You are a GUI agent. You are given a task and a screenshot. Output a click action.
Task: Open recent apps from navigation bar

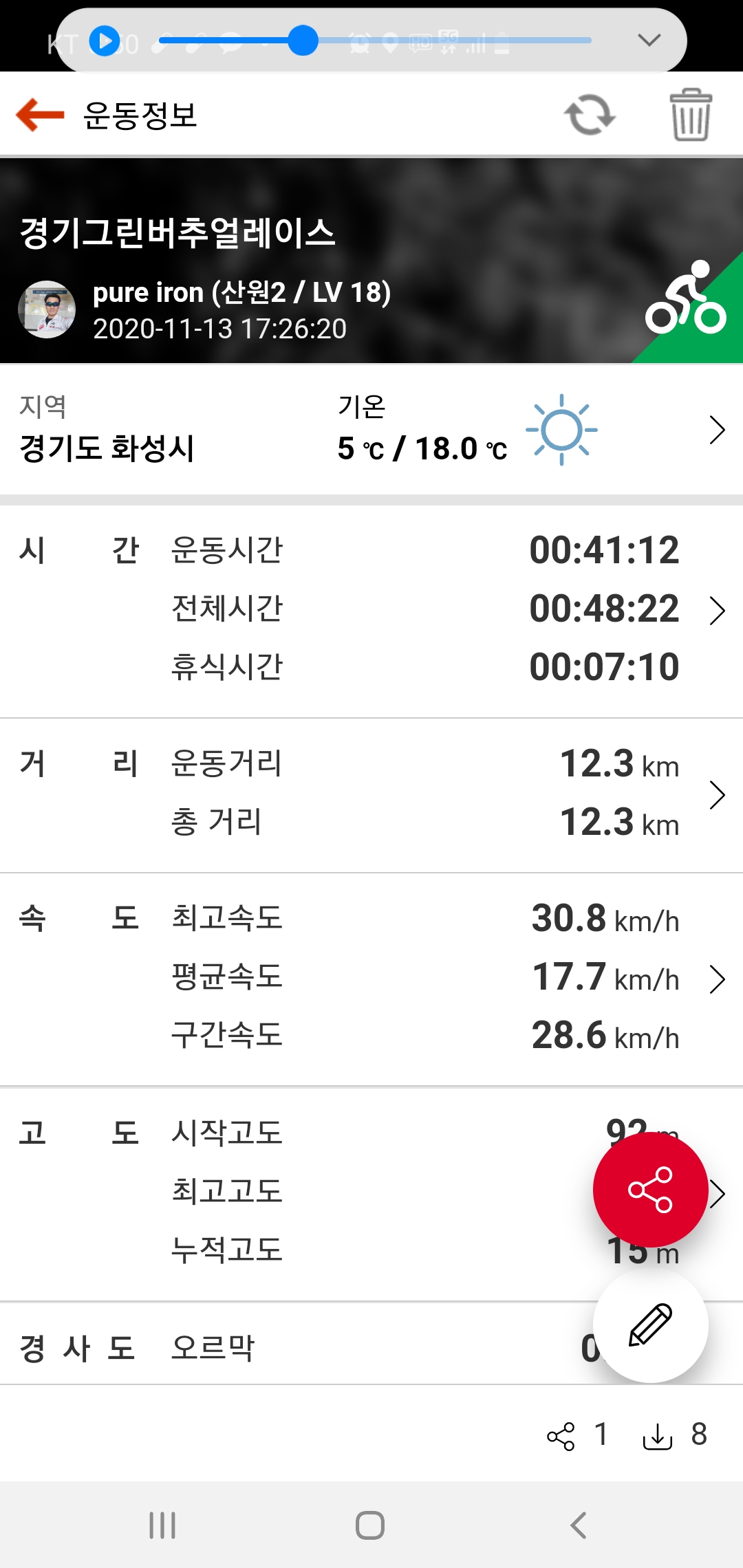[163, 1525]
